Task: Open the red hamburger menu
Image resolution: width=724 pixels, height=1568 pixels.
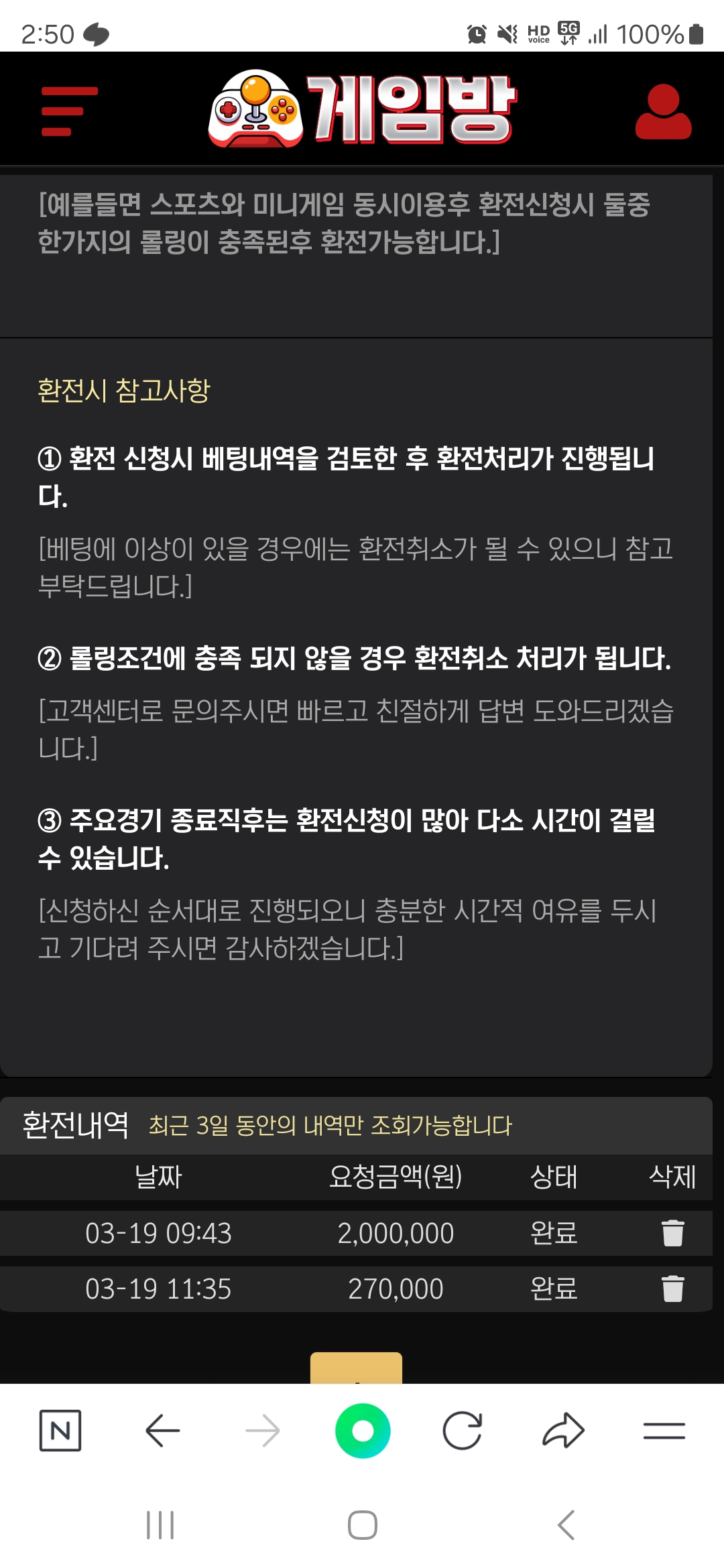Action: (x=69, y=111)
